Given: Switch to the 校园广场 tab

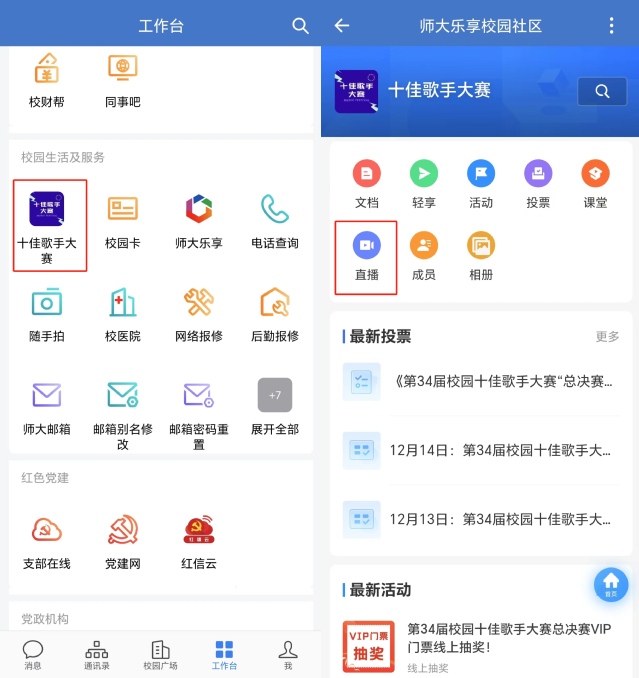Looking at the screenshot, I should coord(160,654).
